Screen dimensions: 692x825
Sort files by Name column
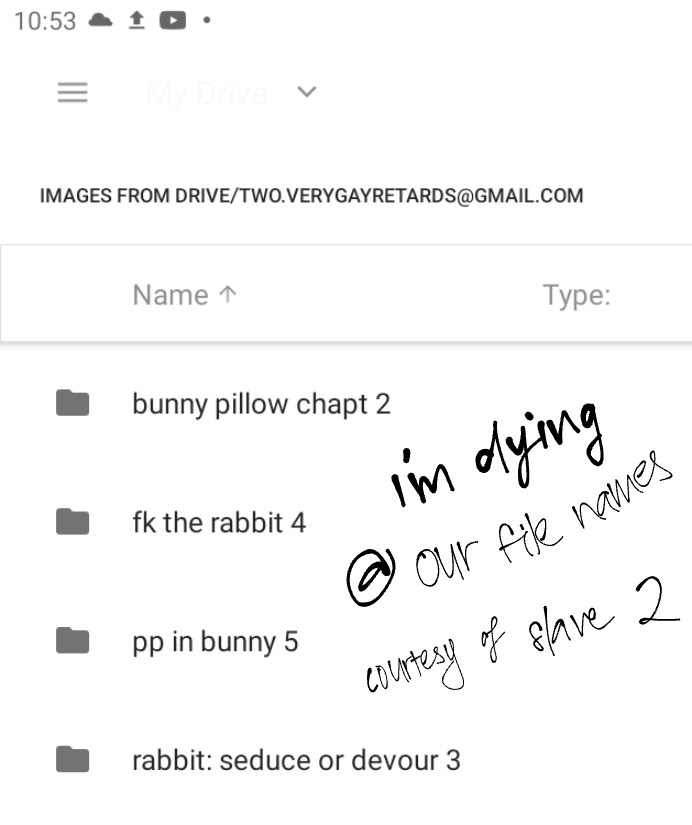[185, 295]
